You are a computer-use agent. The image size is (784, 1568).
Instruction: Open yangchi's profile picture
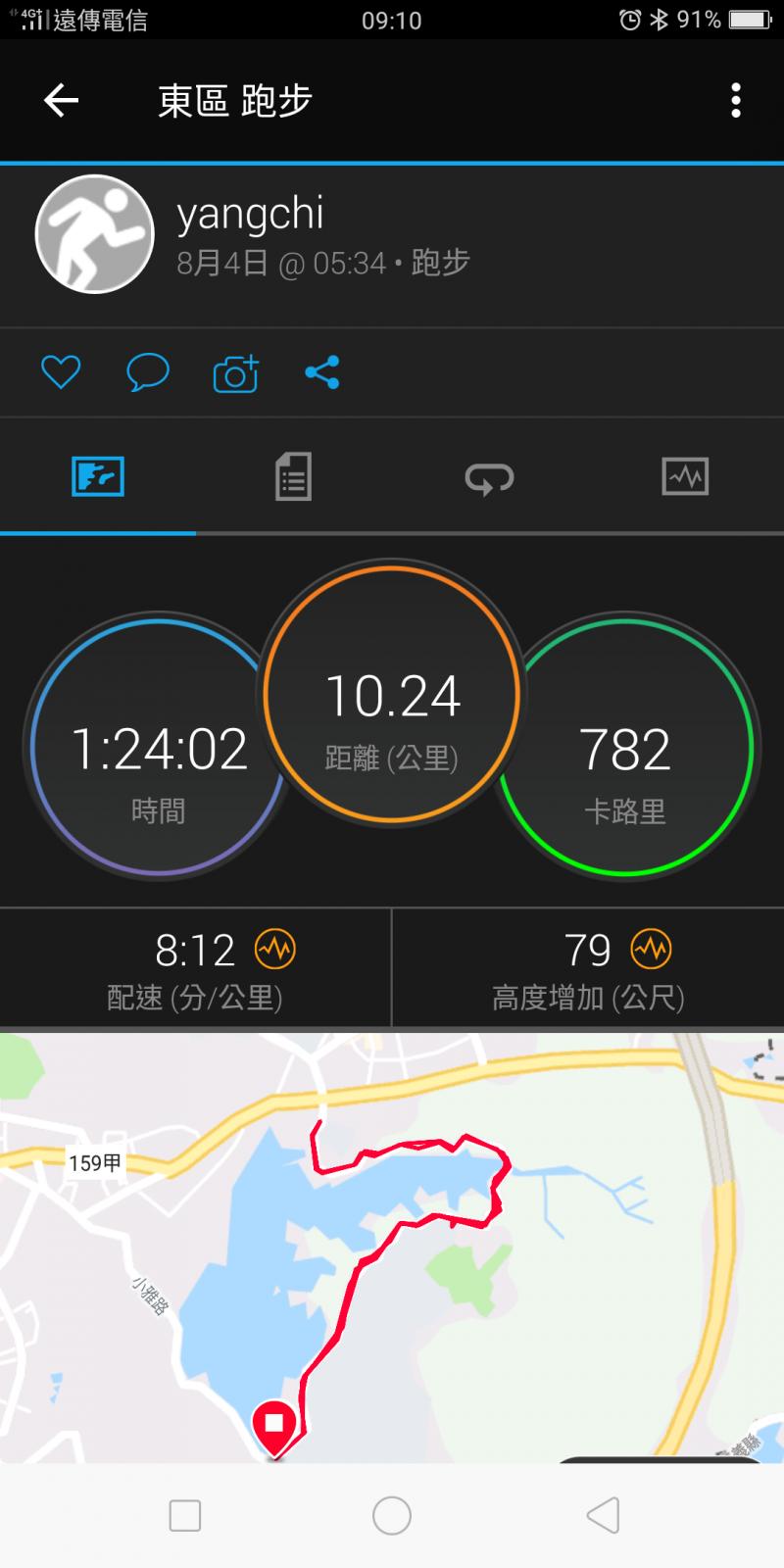[x=95, y=234]
